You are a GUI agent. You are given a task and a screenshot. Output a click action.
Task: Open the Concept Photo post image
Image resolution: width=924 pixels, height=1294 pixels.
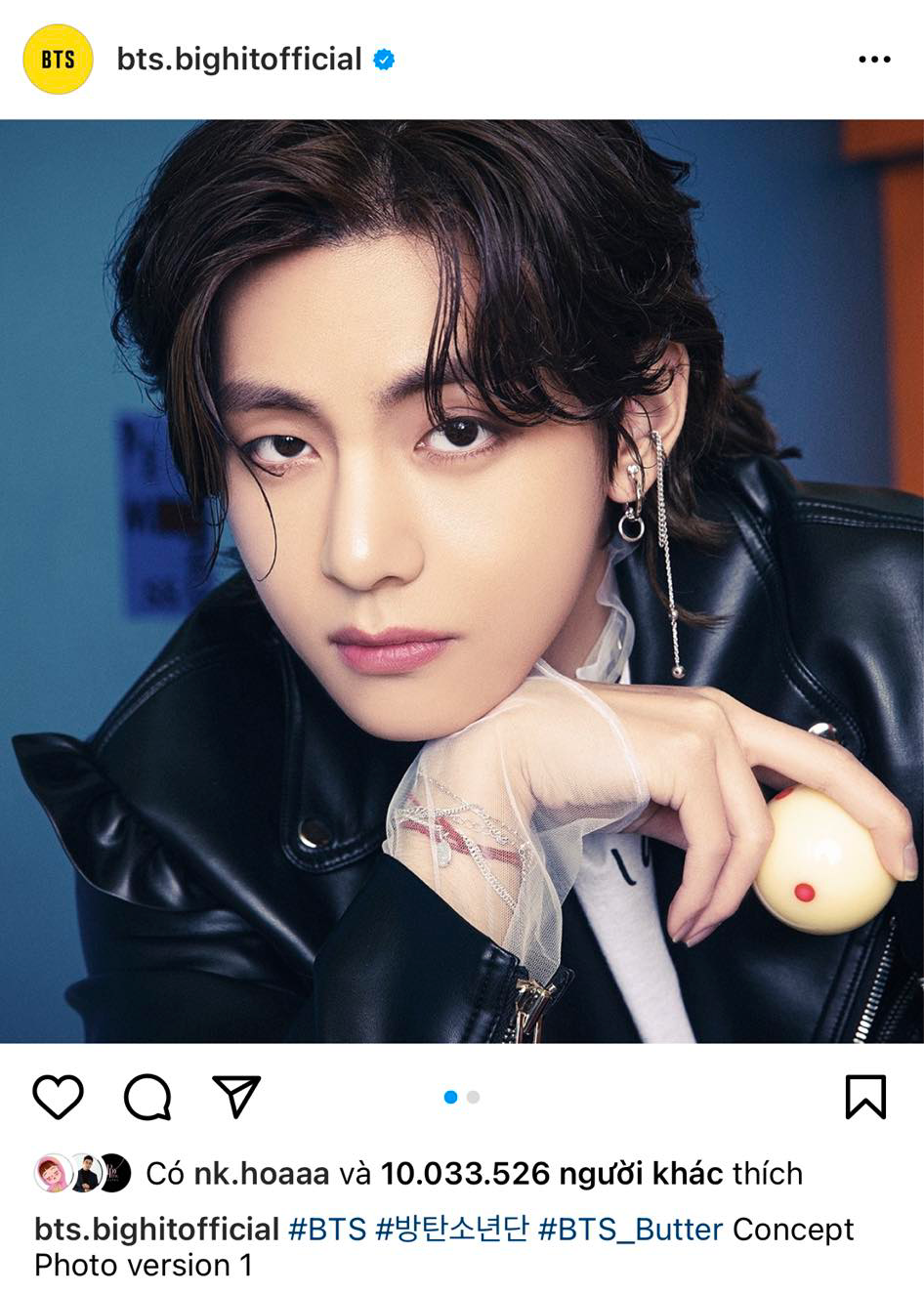pos(462,581)
